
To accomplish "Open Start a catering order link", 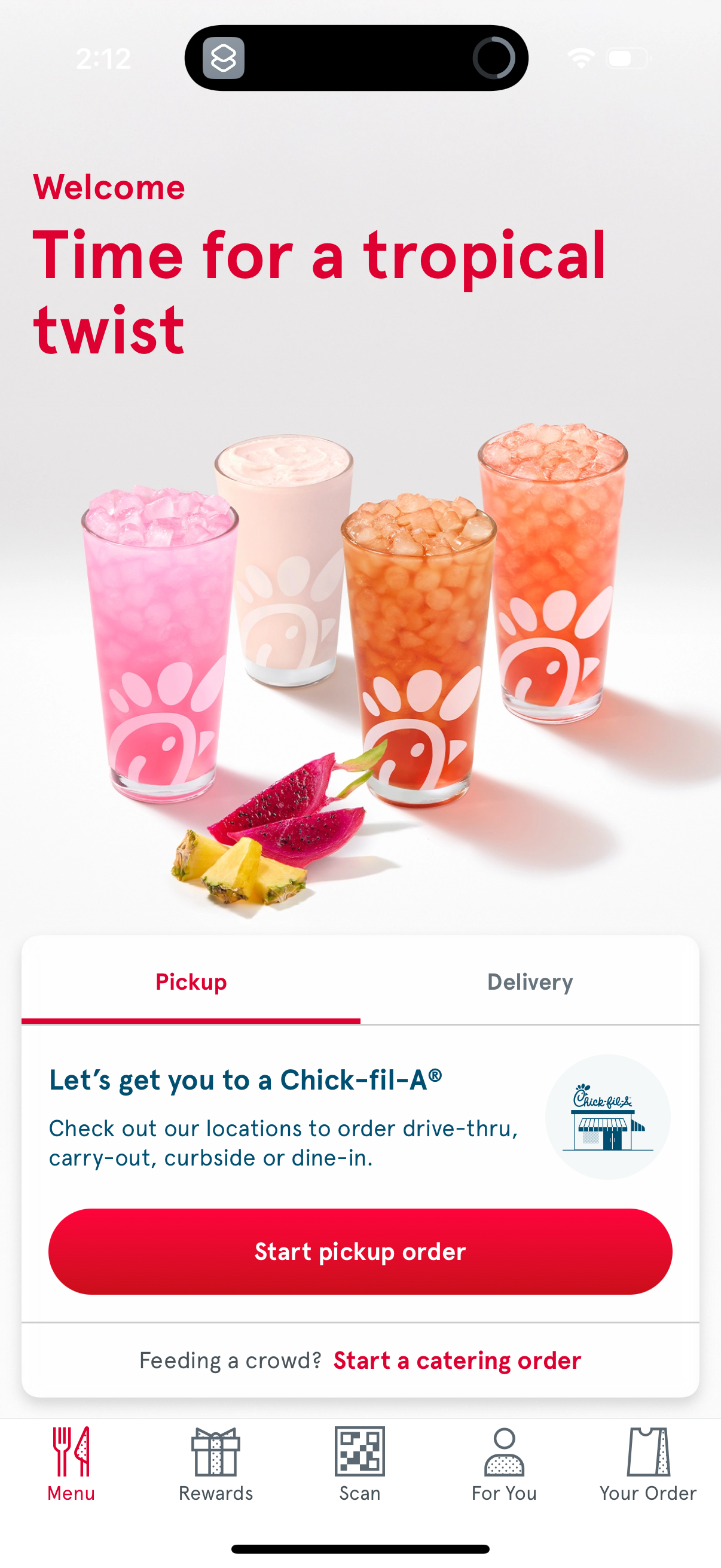I will [x=456, y=1360].
